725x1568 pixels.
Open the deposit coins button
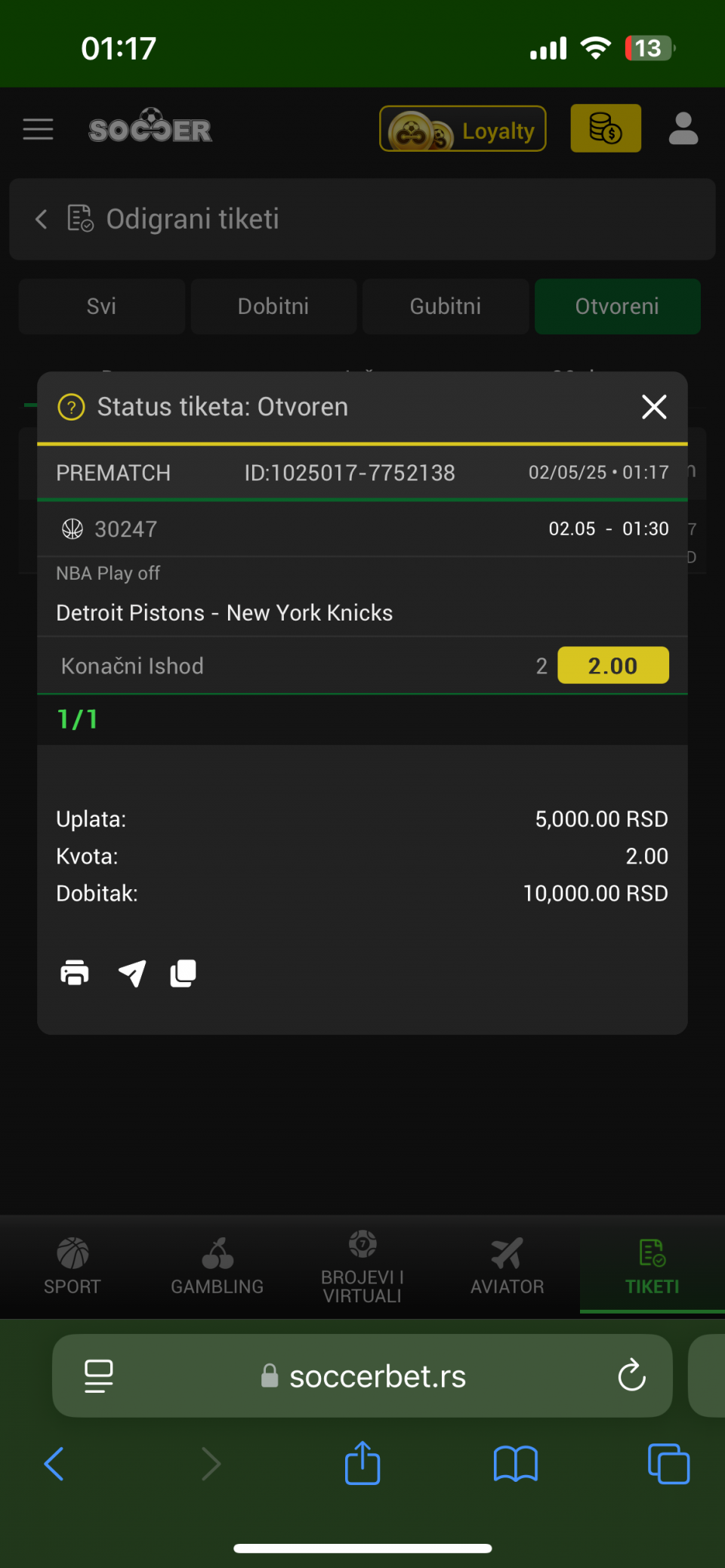(x=606, y=128)
